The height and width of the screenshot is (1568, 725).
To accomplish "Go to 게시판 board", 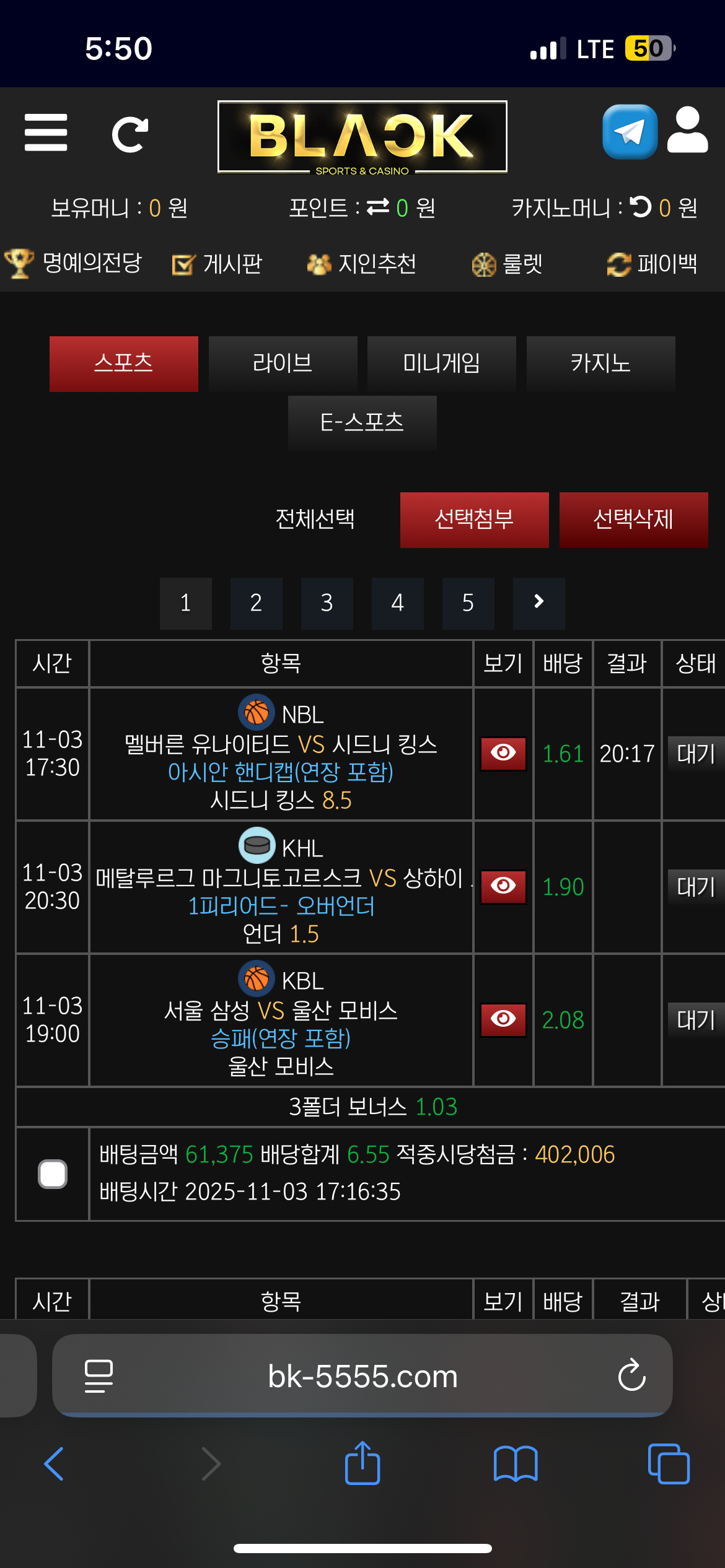I will 217,264.
